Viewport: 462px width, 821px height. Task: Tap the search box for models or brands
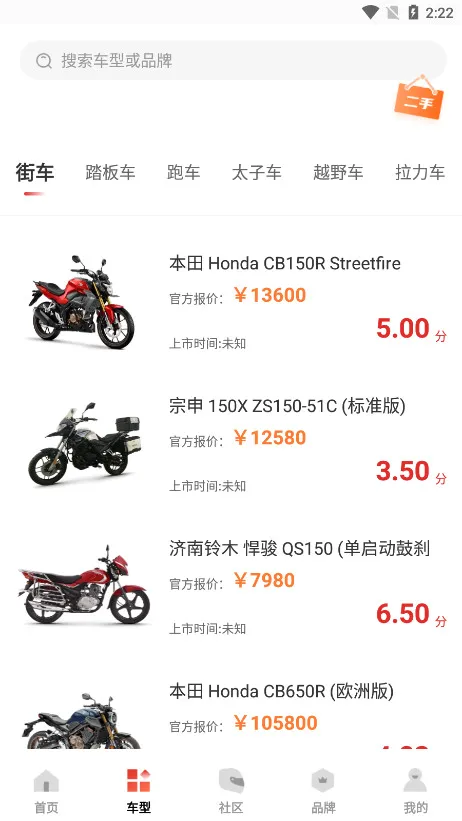point(233,61)
